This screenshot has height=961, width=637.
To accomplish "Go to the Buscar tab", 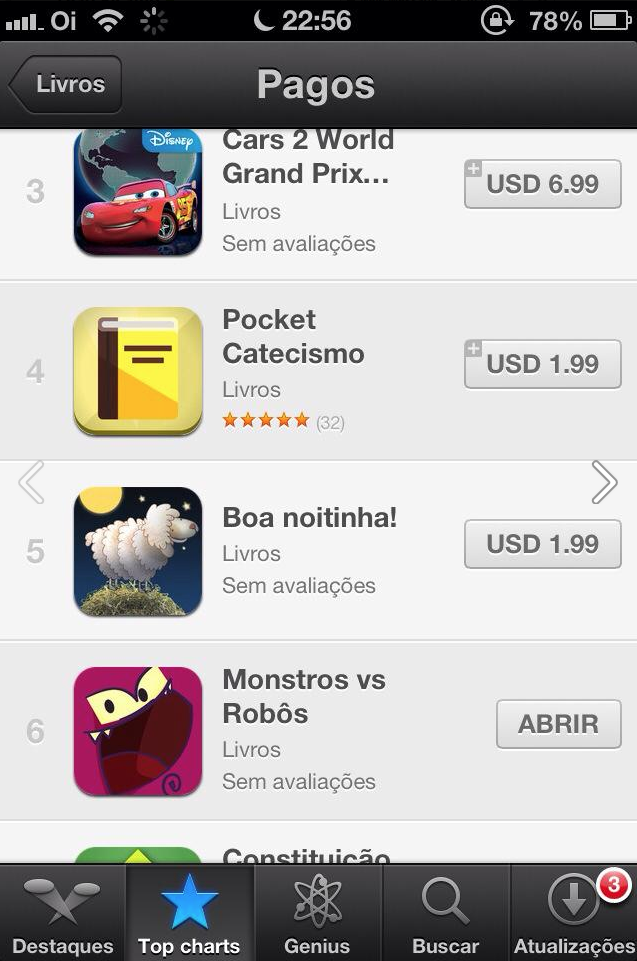I will tap(445, 912).
